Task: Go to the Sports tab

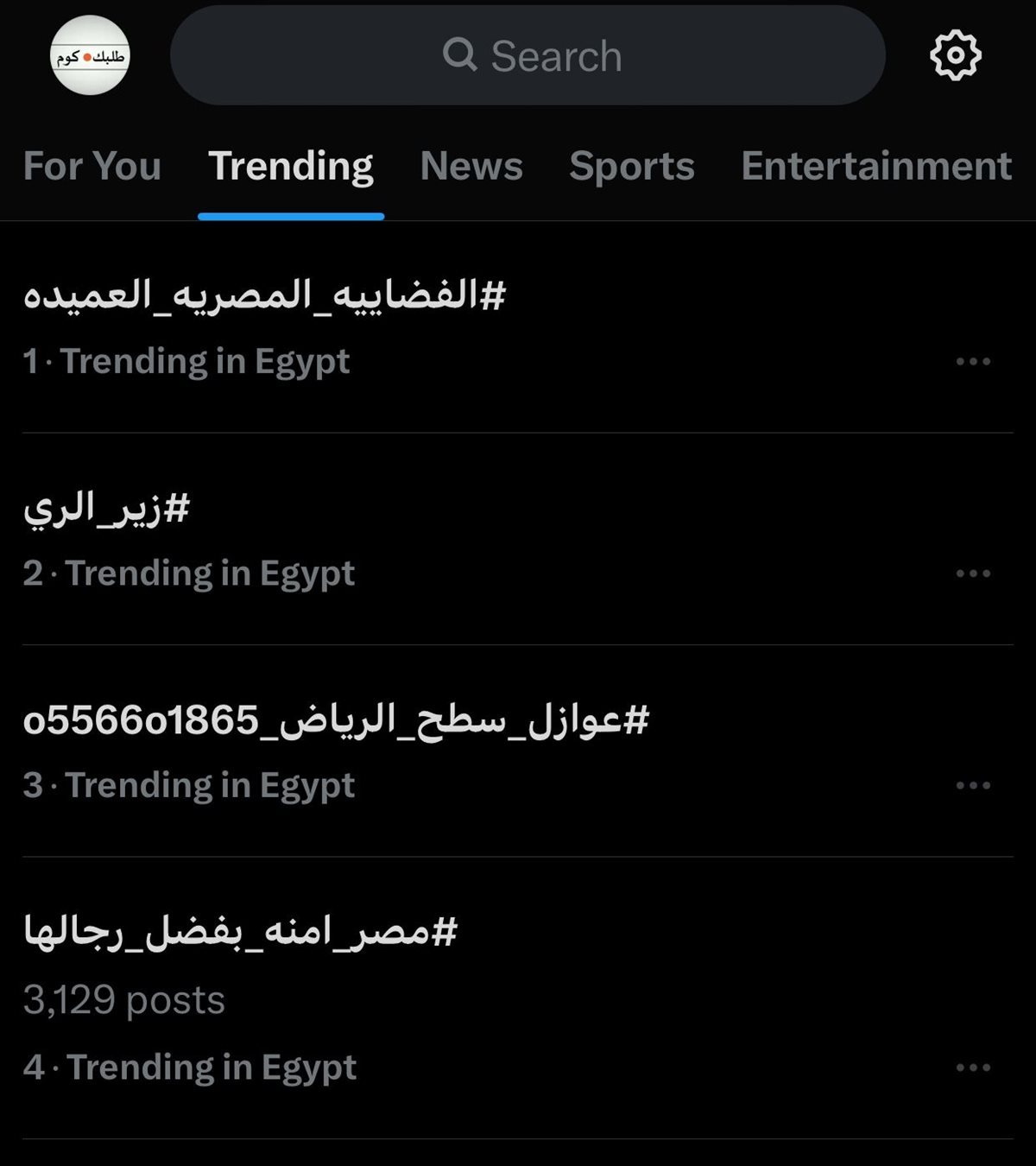Action: point(632,166)
